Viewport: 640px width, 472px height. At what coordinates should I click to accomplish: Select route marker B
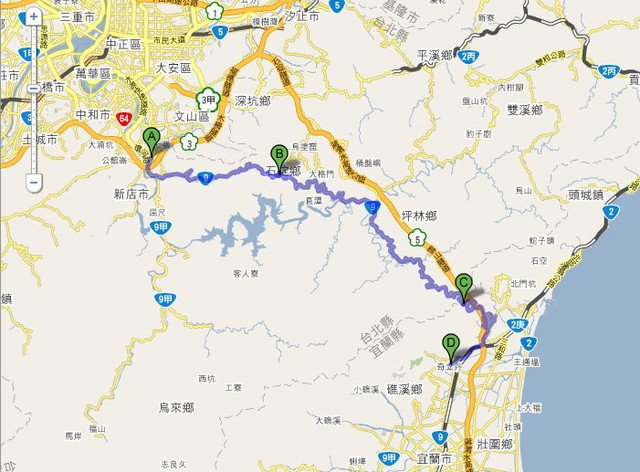280,154
